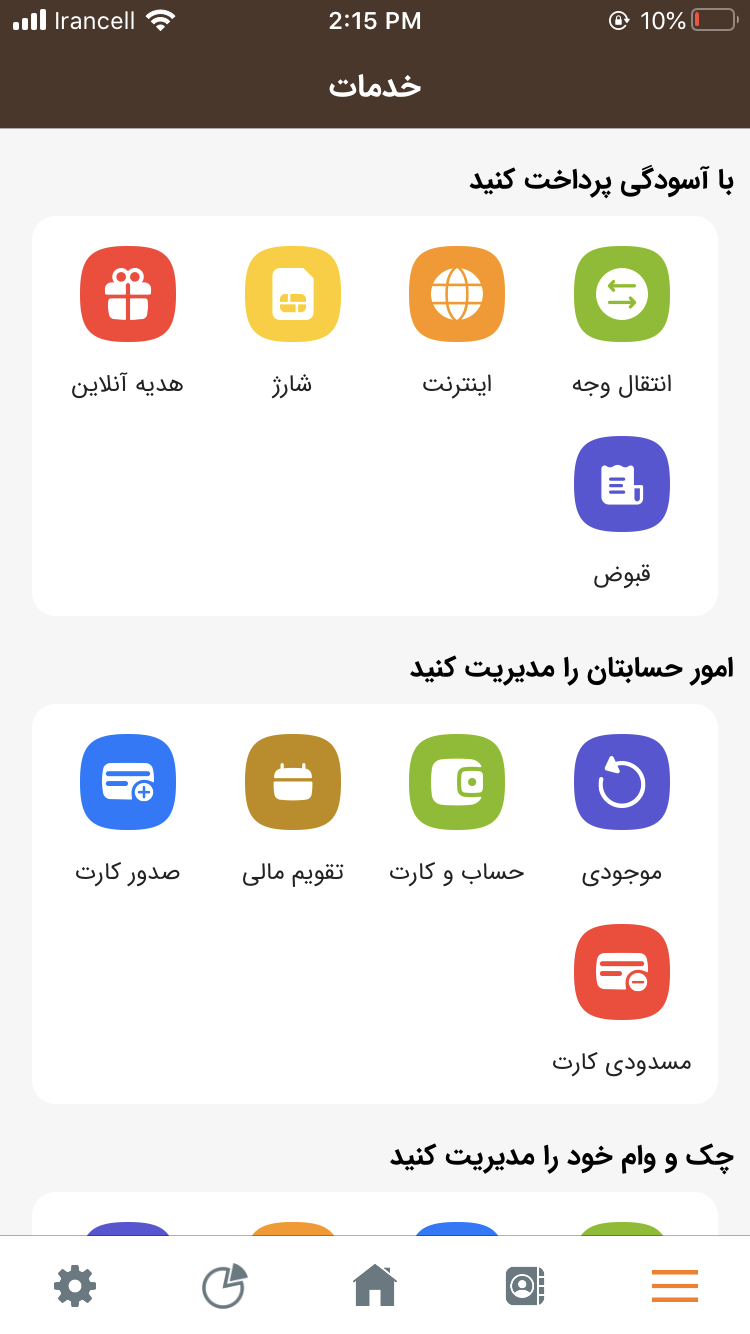This screenshot has height=1334, width=750.
Task: Select صدور کارت (card issuance)
Action: click(128, 782)
